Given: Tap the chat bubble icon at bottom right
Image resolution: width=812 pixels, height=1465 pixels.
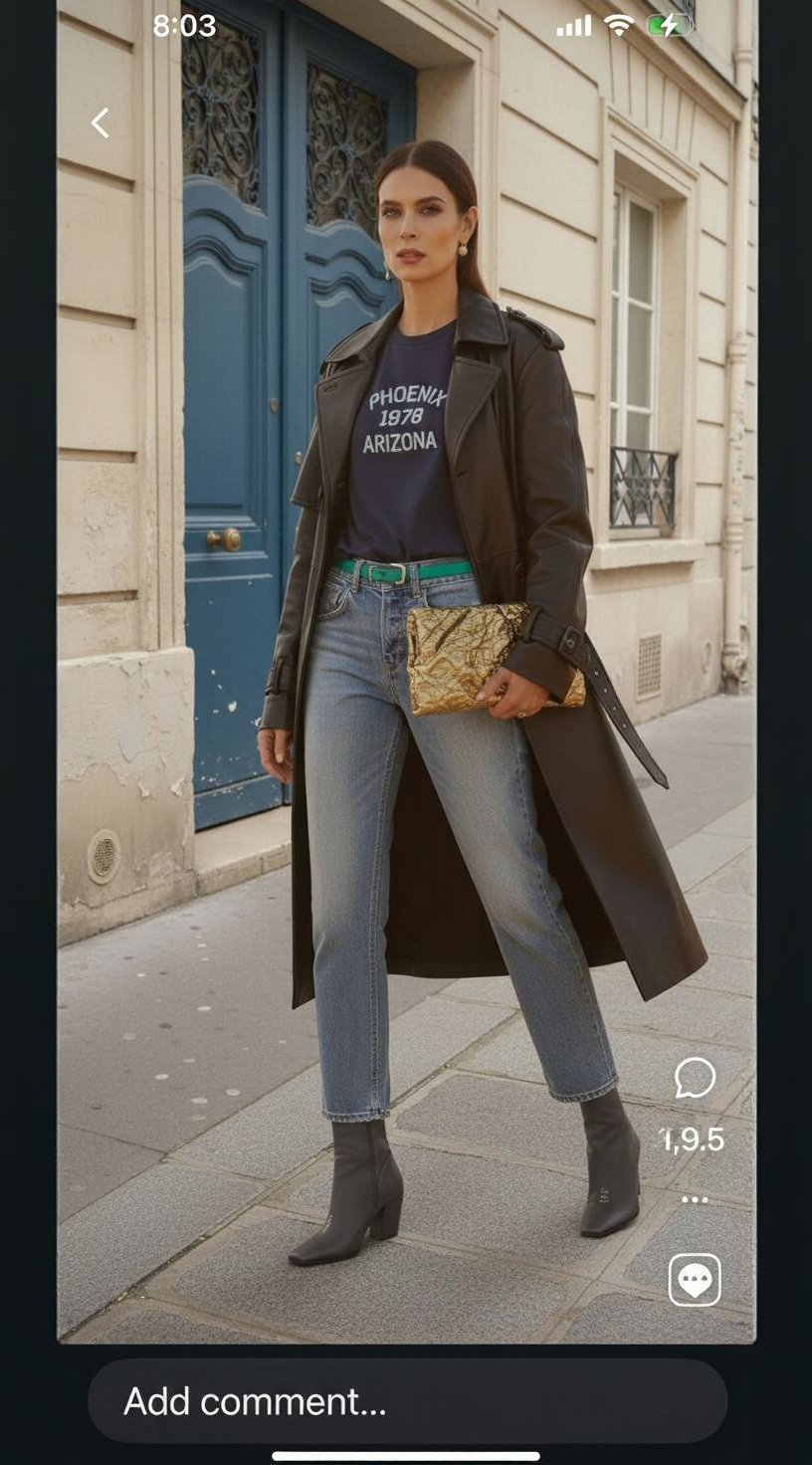Looking at the screenshot, I should (695, 1280).
